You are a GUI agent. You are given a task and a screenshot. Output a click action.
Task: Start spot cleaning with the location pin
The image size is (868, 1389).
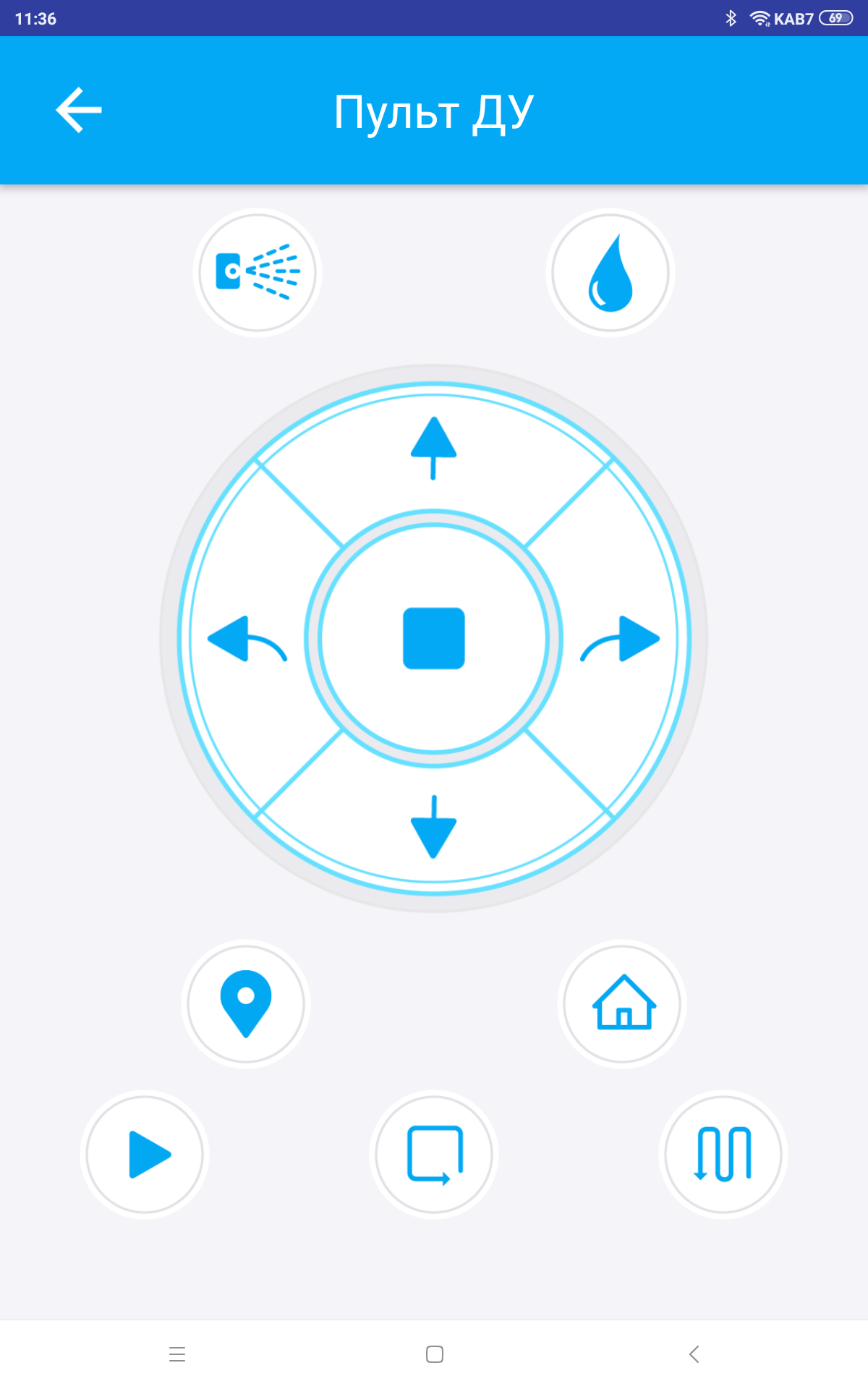(246, 1004)
